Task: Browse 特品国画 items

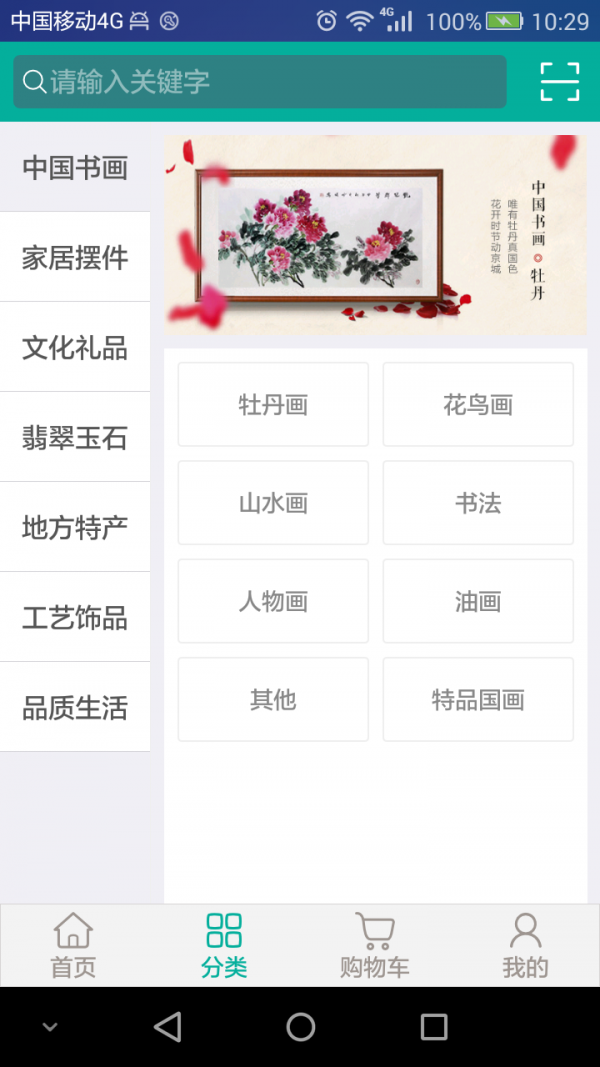Action: [x=478, y=699]
